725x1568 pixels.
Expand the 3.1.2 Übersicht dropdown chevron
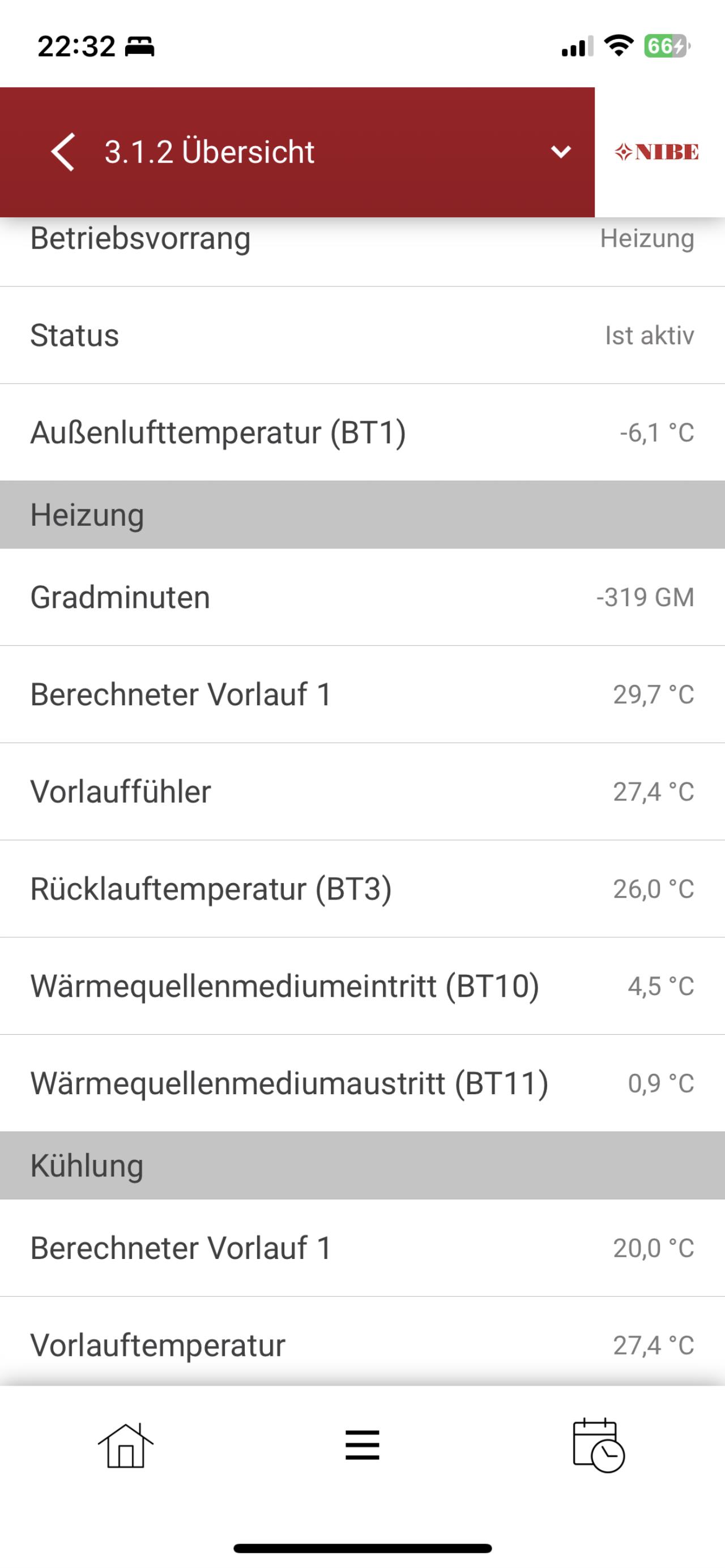tap(561, 152)
